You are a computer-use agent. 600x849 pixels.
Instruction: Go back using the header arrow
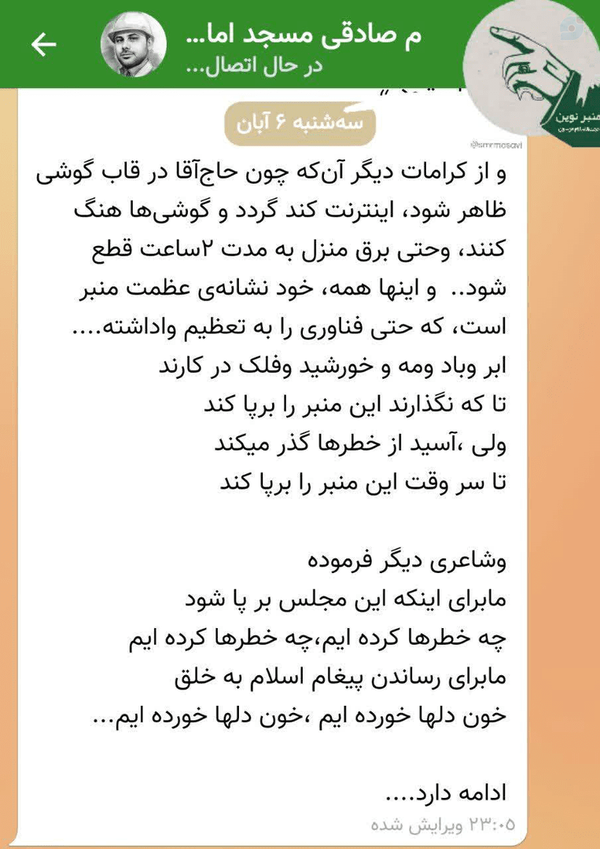click(44, 45)
